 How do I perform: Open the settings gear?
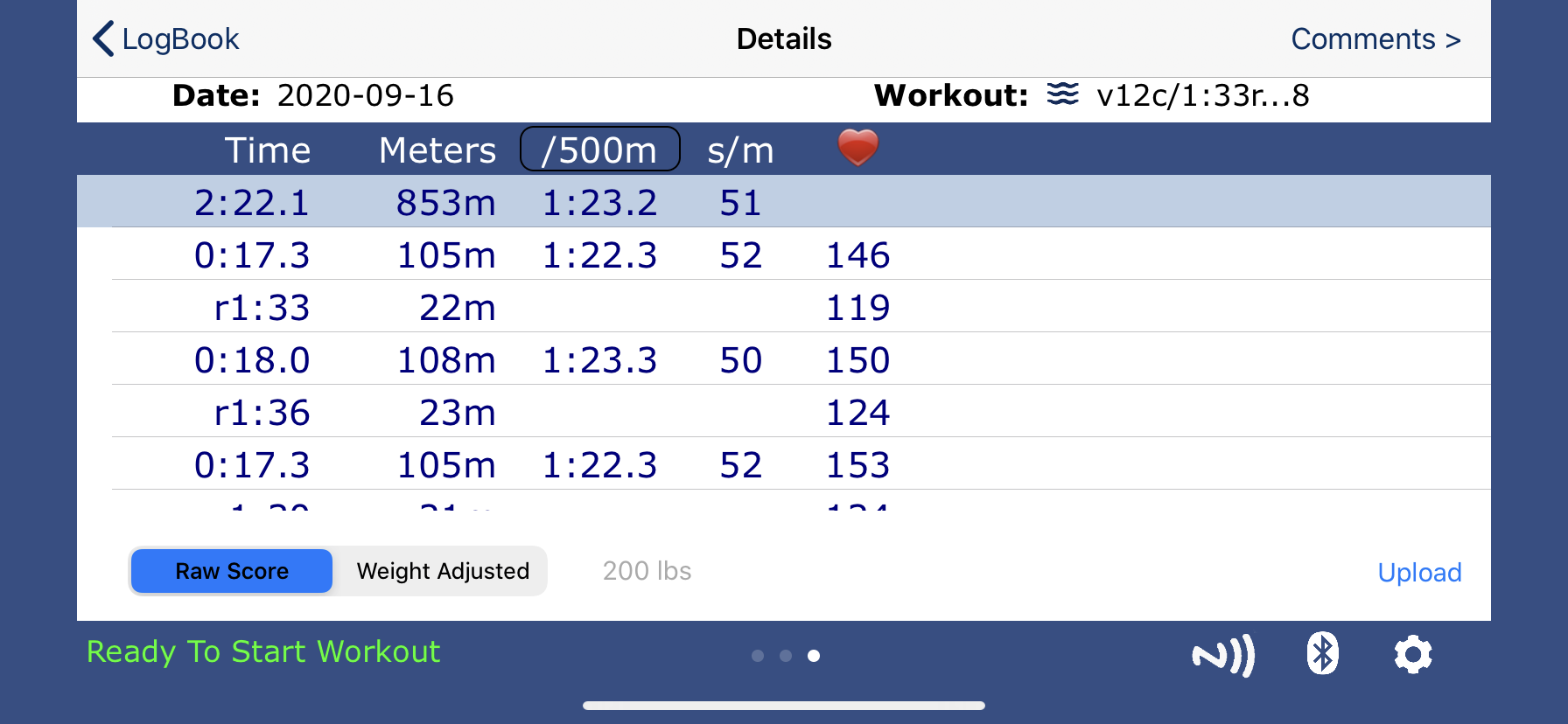(x=1412, y=654)
